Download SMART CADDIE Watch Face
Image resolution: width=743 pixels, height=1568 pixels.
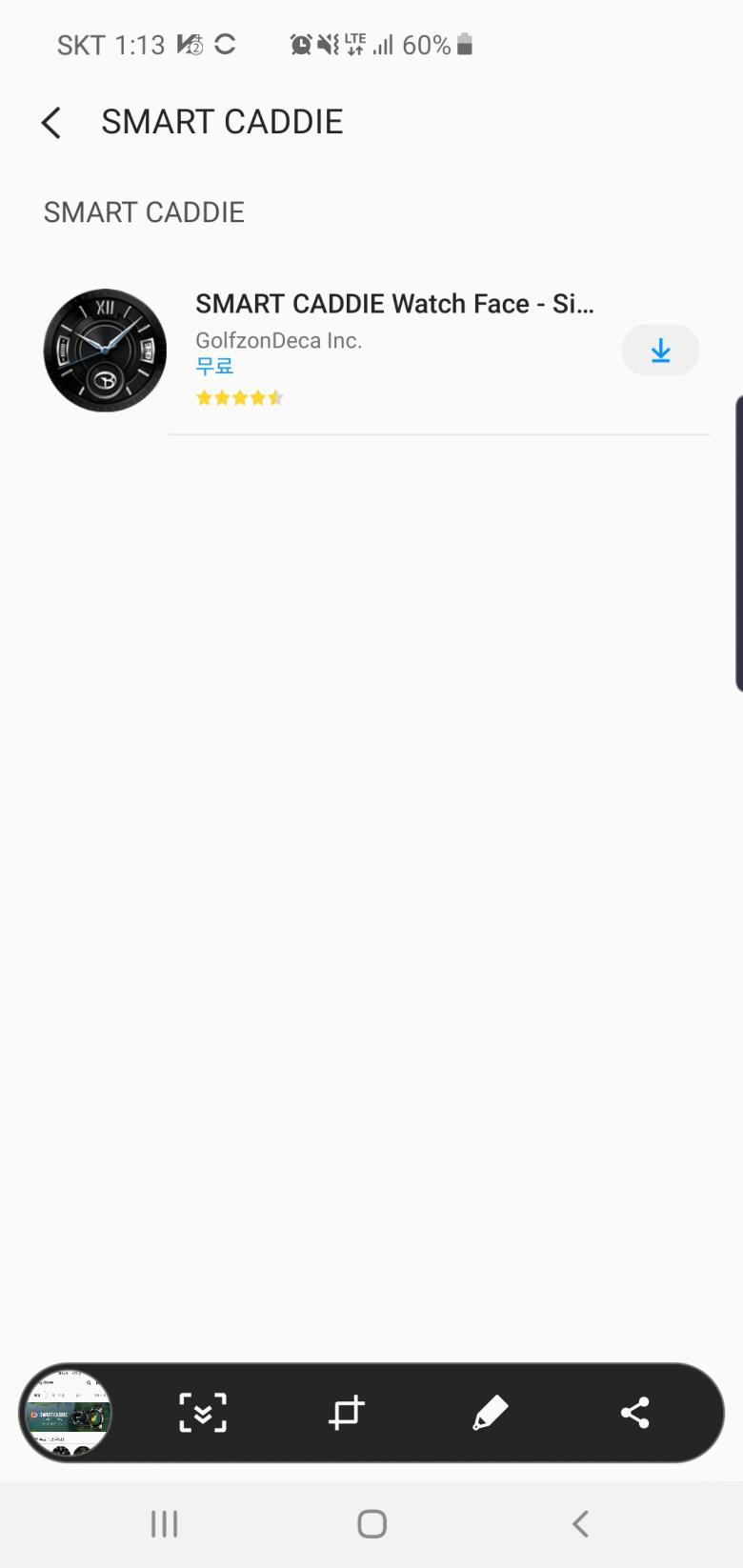pyautogui.click(x=660, y=351)
